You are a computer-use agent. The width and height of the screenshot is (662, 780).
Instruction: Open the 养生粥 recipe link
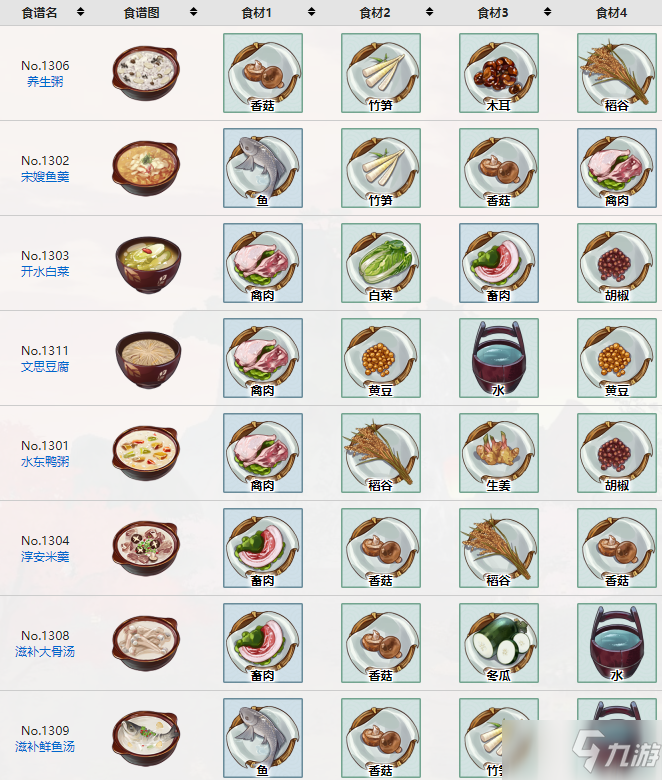(x=45, y=82)
